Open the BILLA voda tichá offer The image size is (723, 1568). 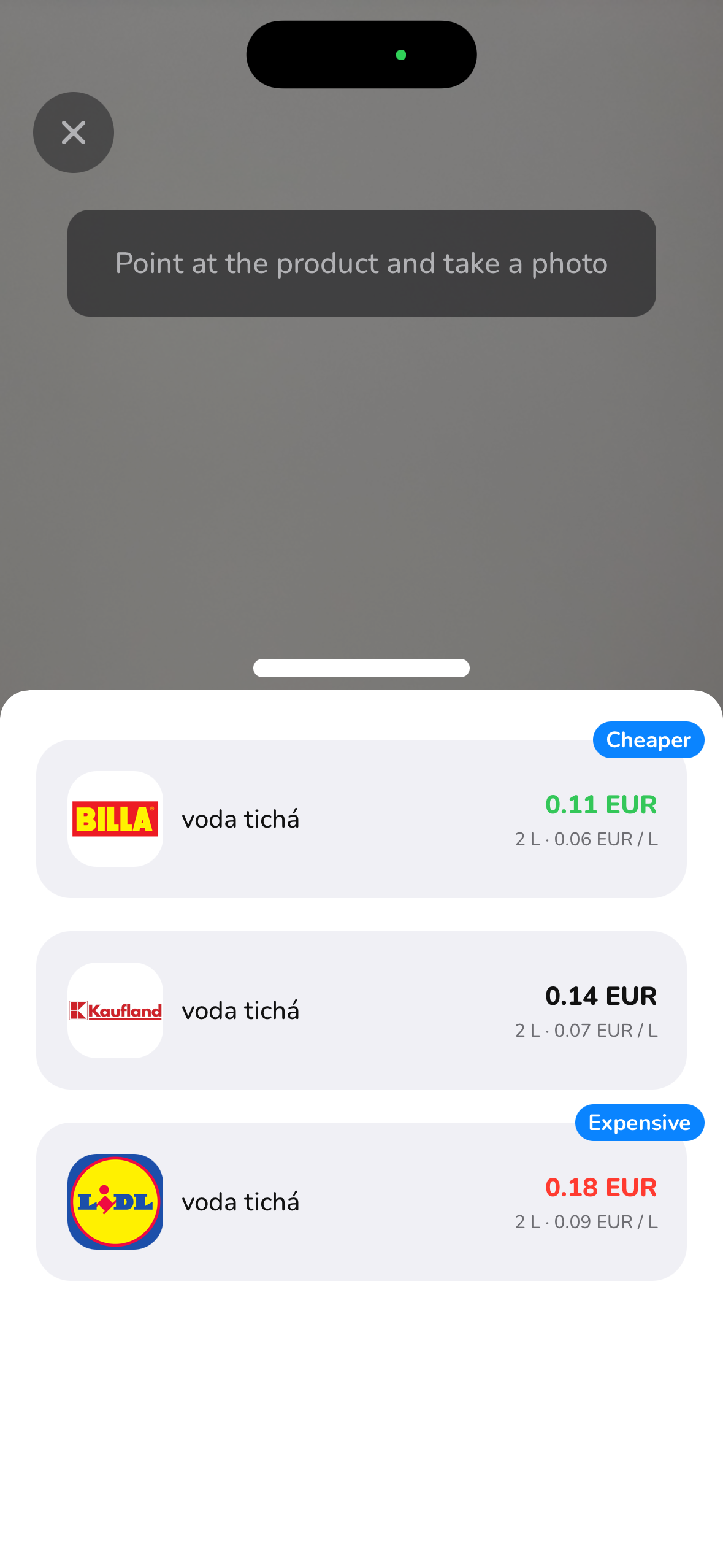point(361,819)
